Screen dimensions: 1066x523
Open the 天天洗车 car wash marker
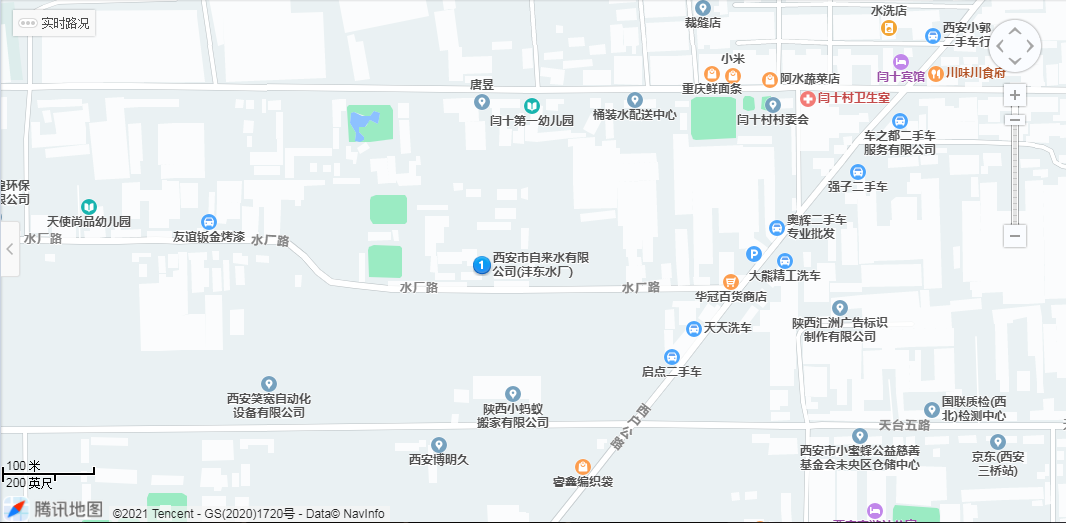(x=693, y=328)
